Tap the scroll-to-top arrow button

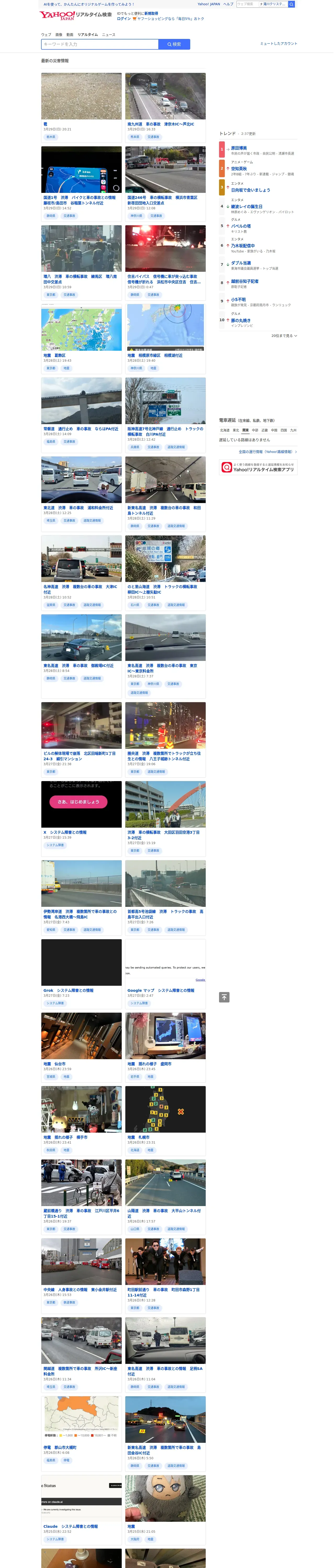(225, 997)
